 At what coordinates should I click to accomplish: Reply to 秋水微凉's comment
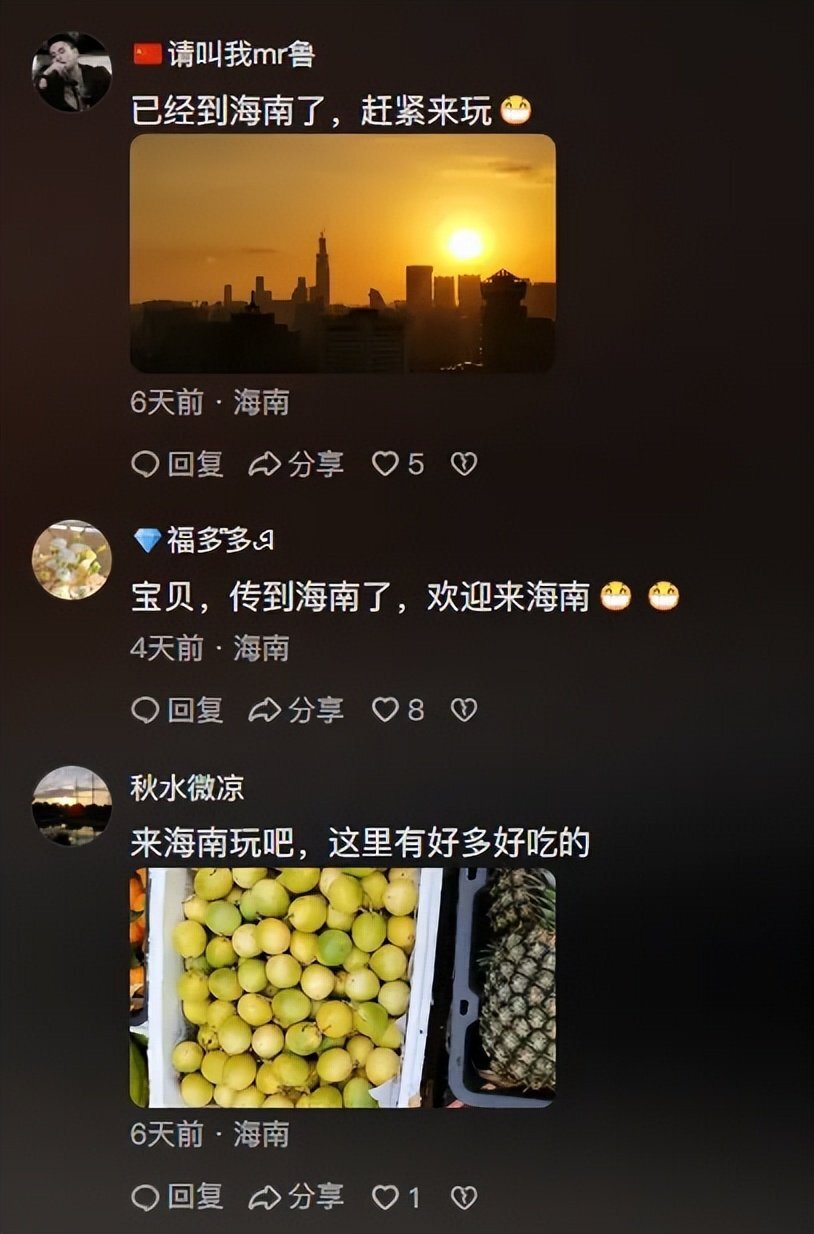[178, 1196]
